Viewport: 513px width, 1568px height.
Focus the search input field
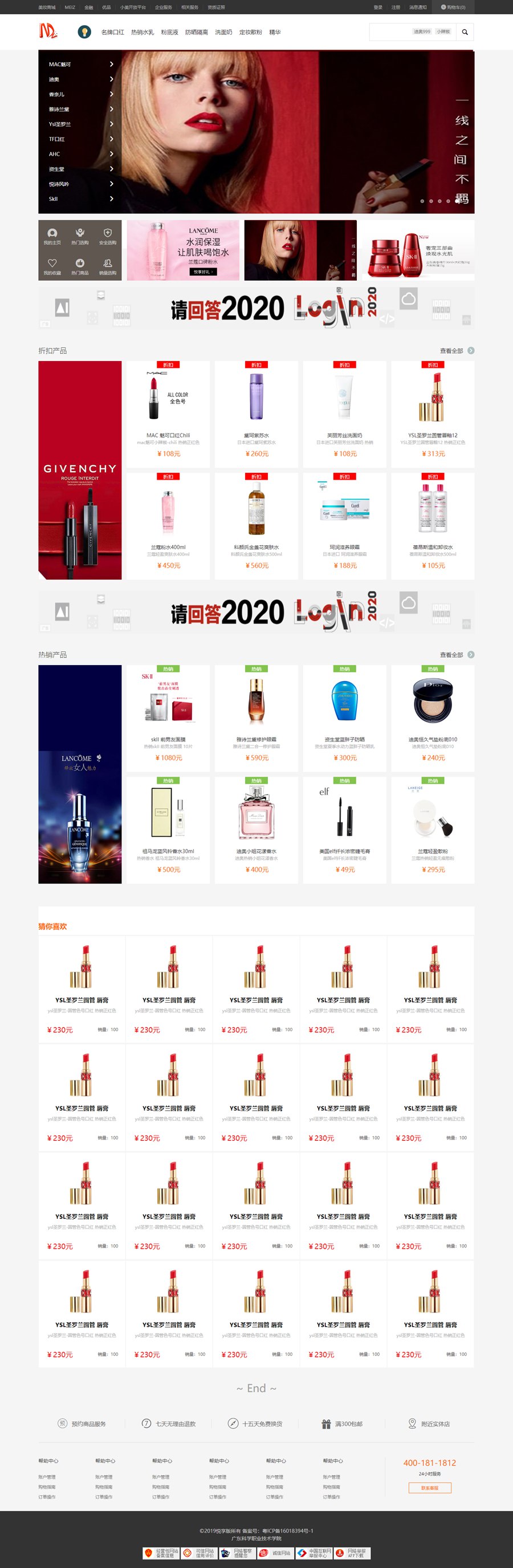click(390, 33)
